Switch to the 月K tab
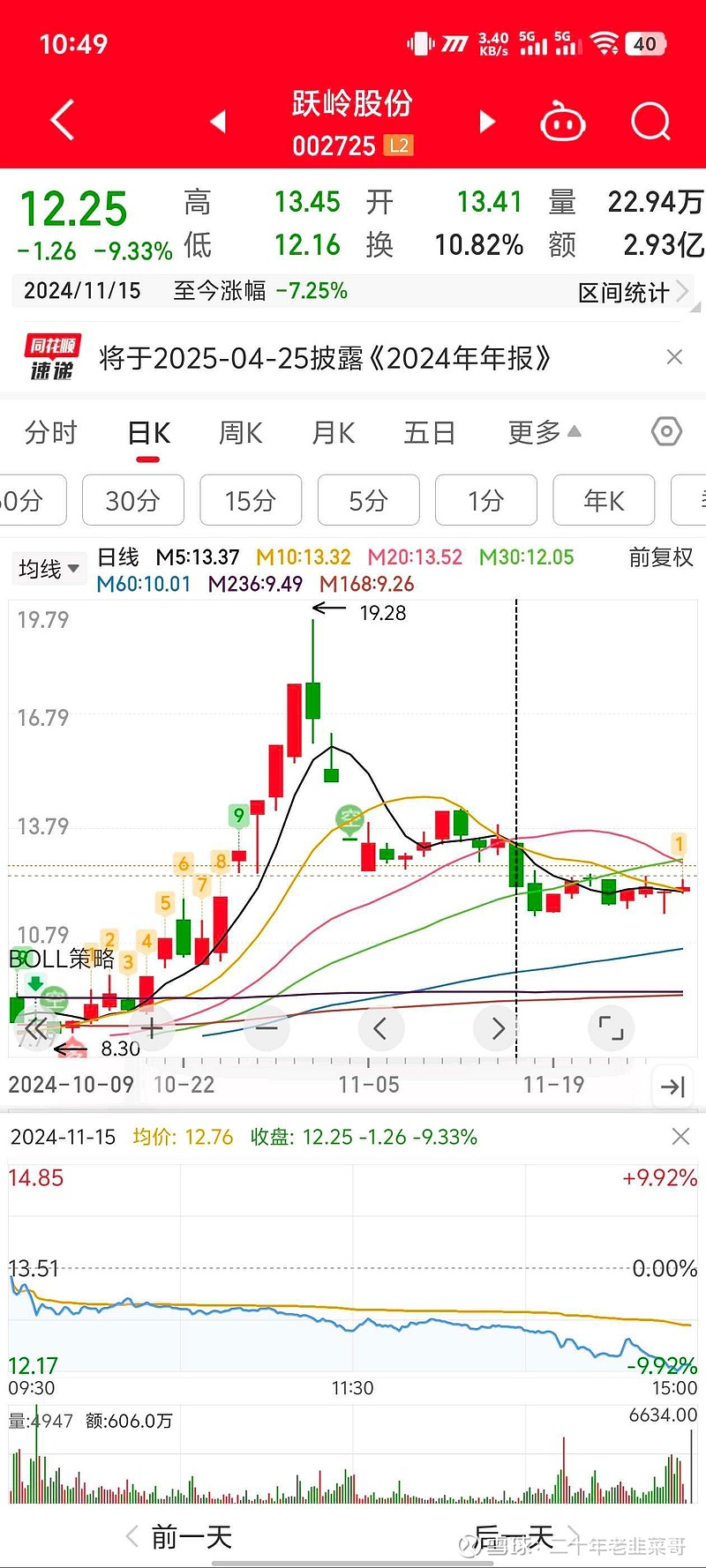Viewport: 706px width, 1568px height. pyautogui.click(x=334, y=433)
